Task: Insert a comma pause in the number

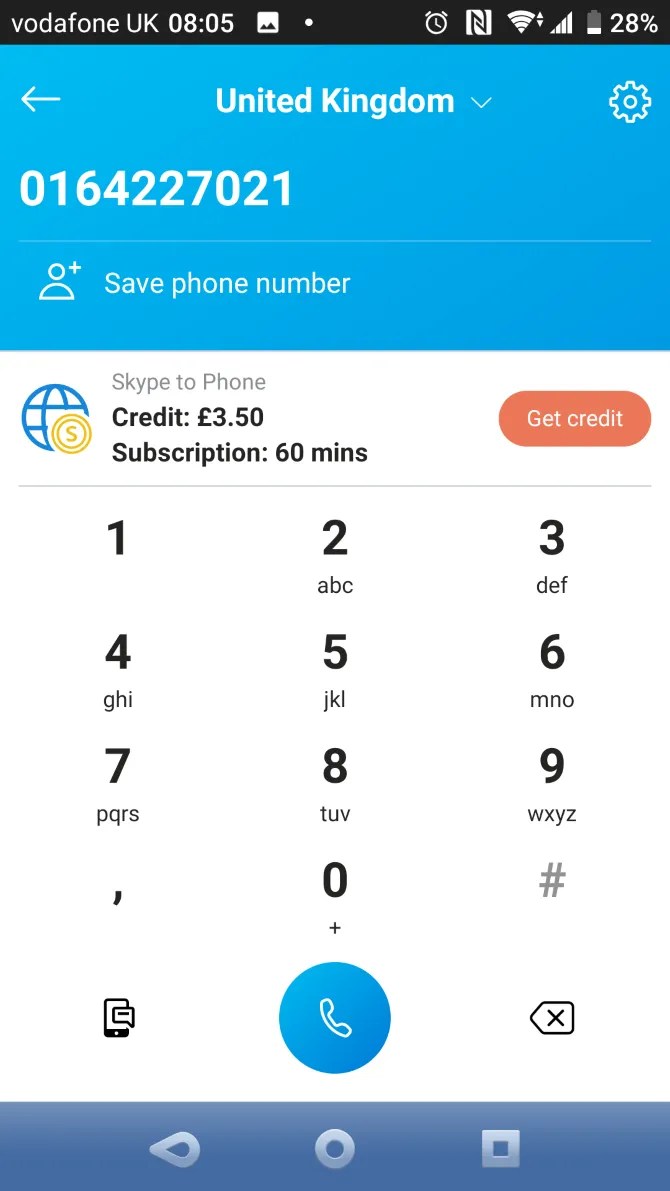Action: click(118, 890)
